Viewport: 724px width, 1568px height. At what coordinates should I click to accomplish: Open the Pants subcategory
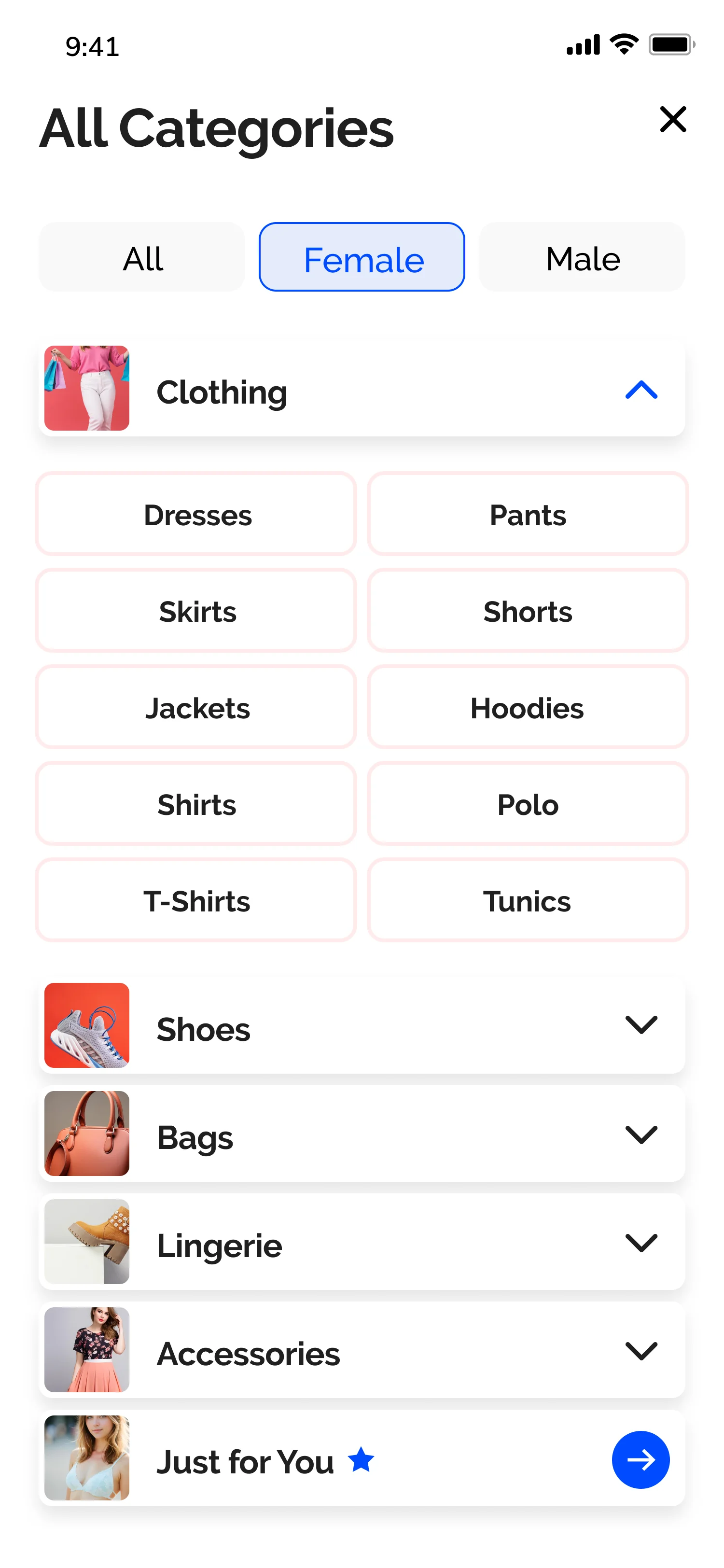tap(528, 514)
